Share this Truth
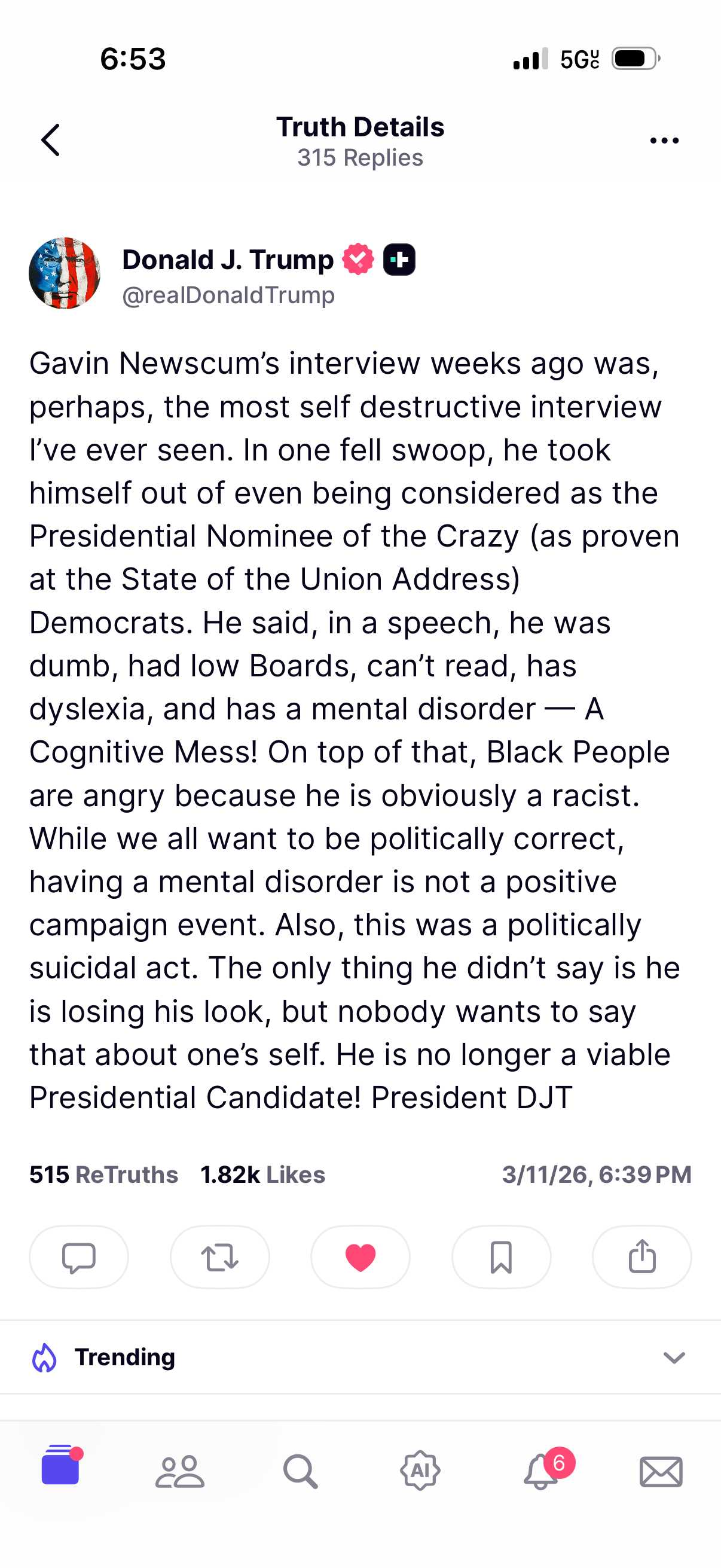 pyautogui.click(x=642, y=1256)
